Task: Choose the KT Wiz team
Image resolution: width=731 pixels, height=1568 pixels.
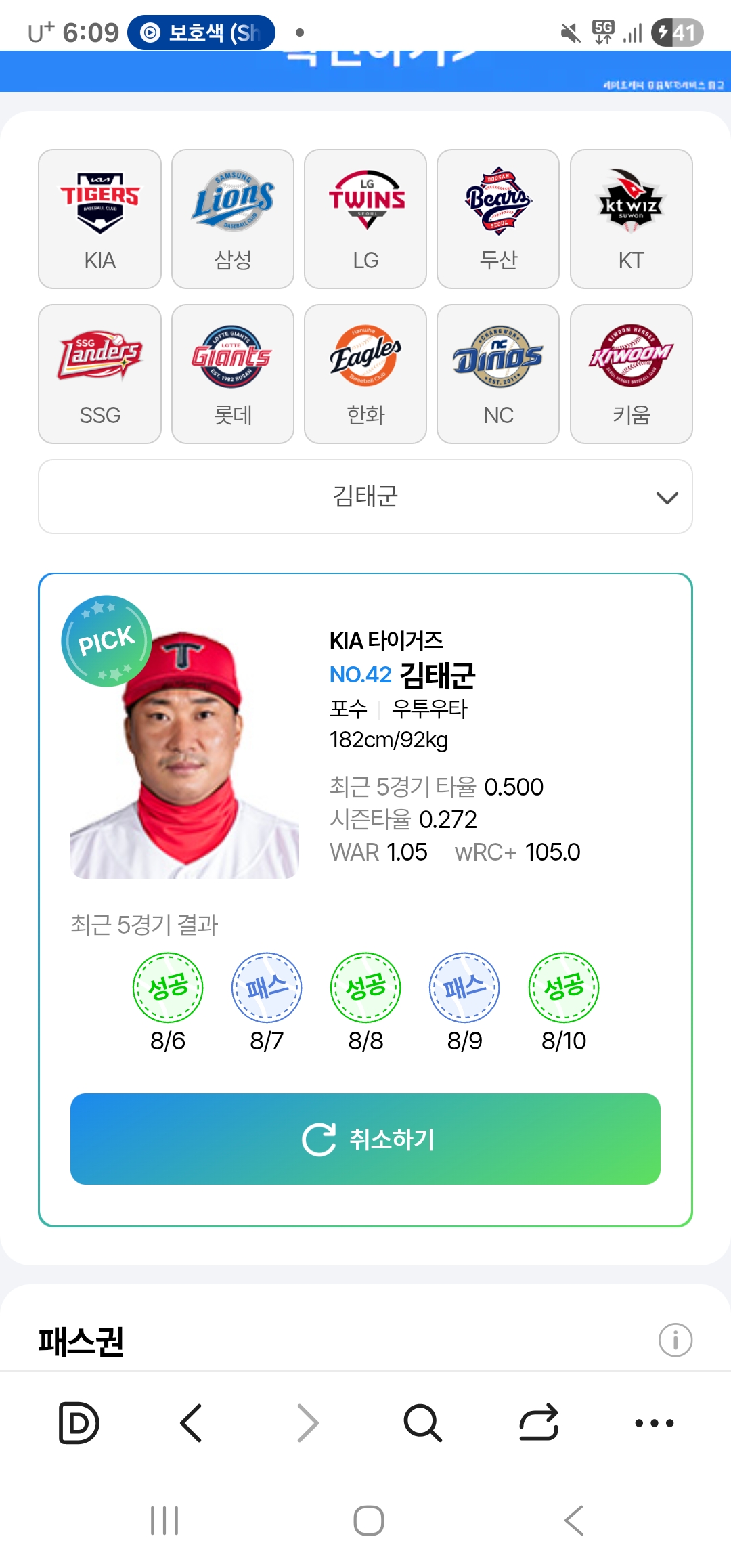Action: click(x=631, y=219)
